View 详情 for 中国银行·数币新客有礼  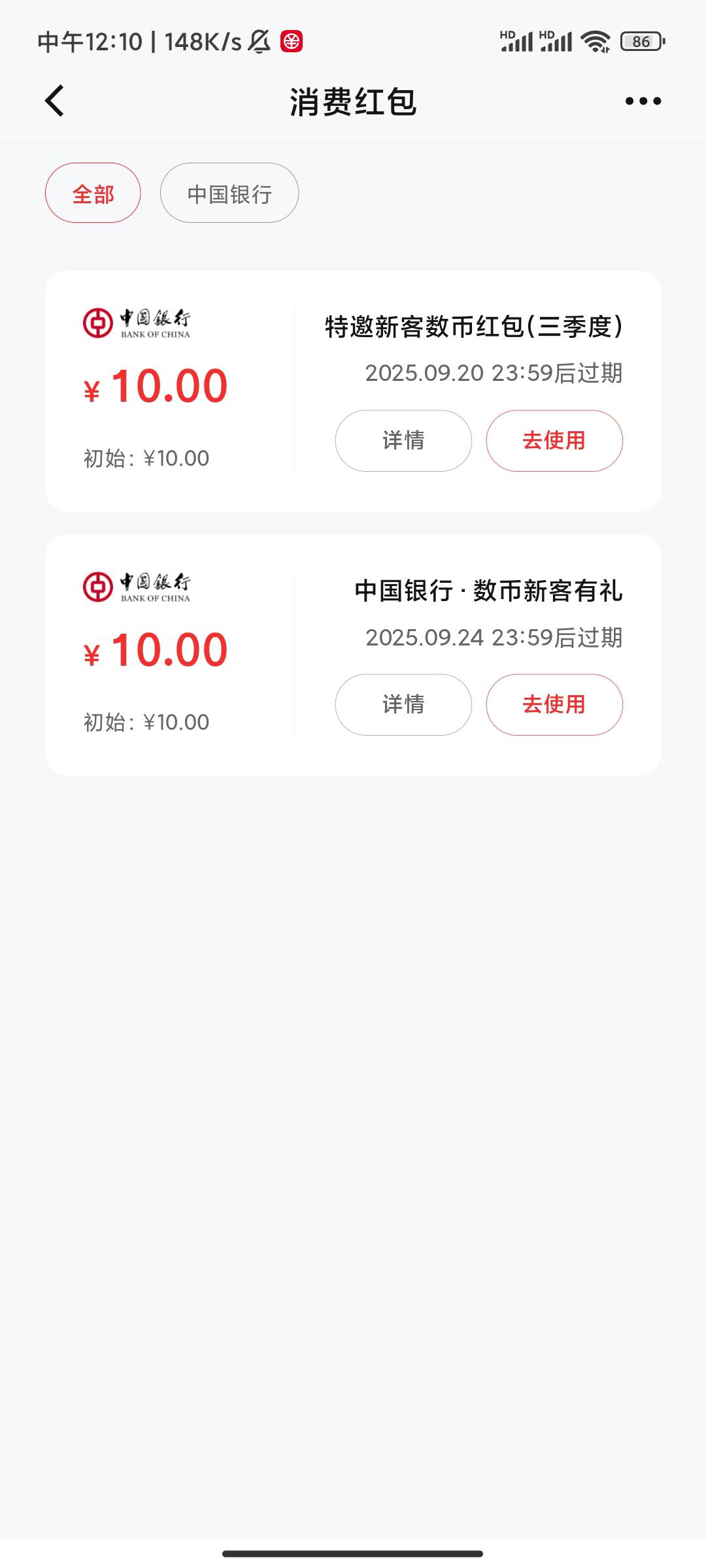pos(403,704)
